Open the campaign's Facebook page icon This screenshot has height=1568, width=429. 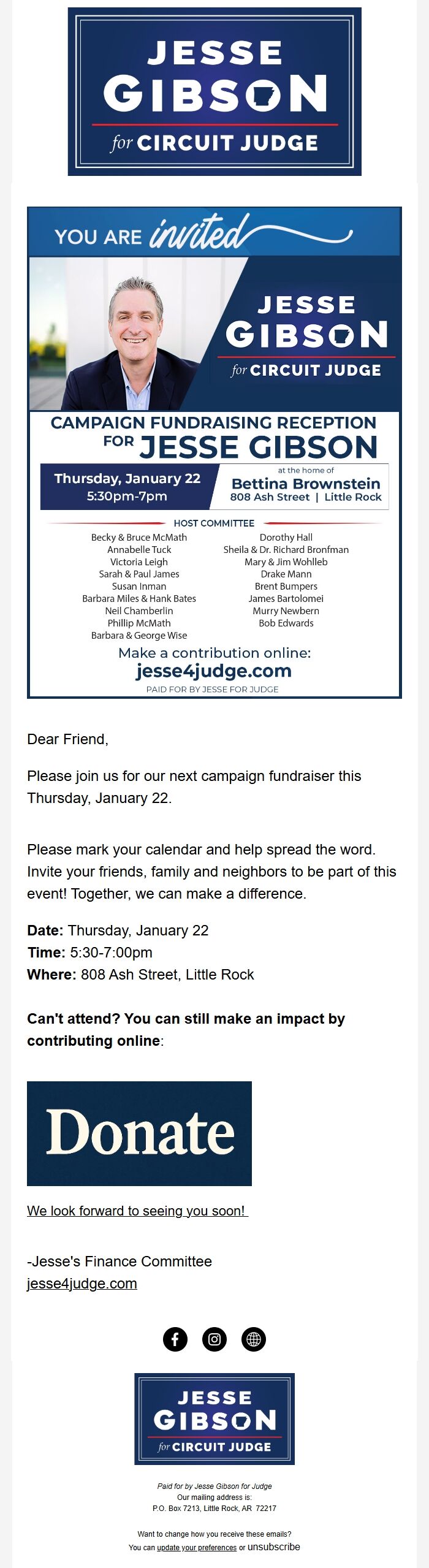(175, 1339)
